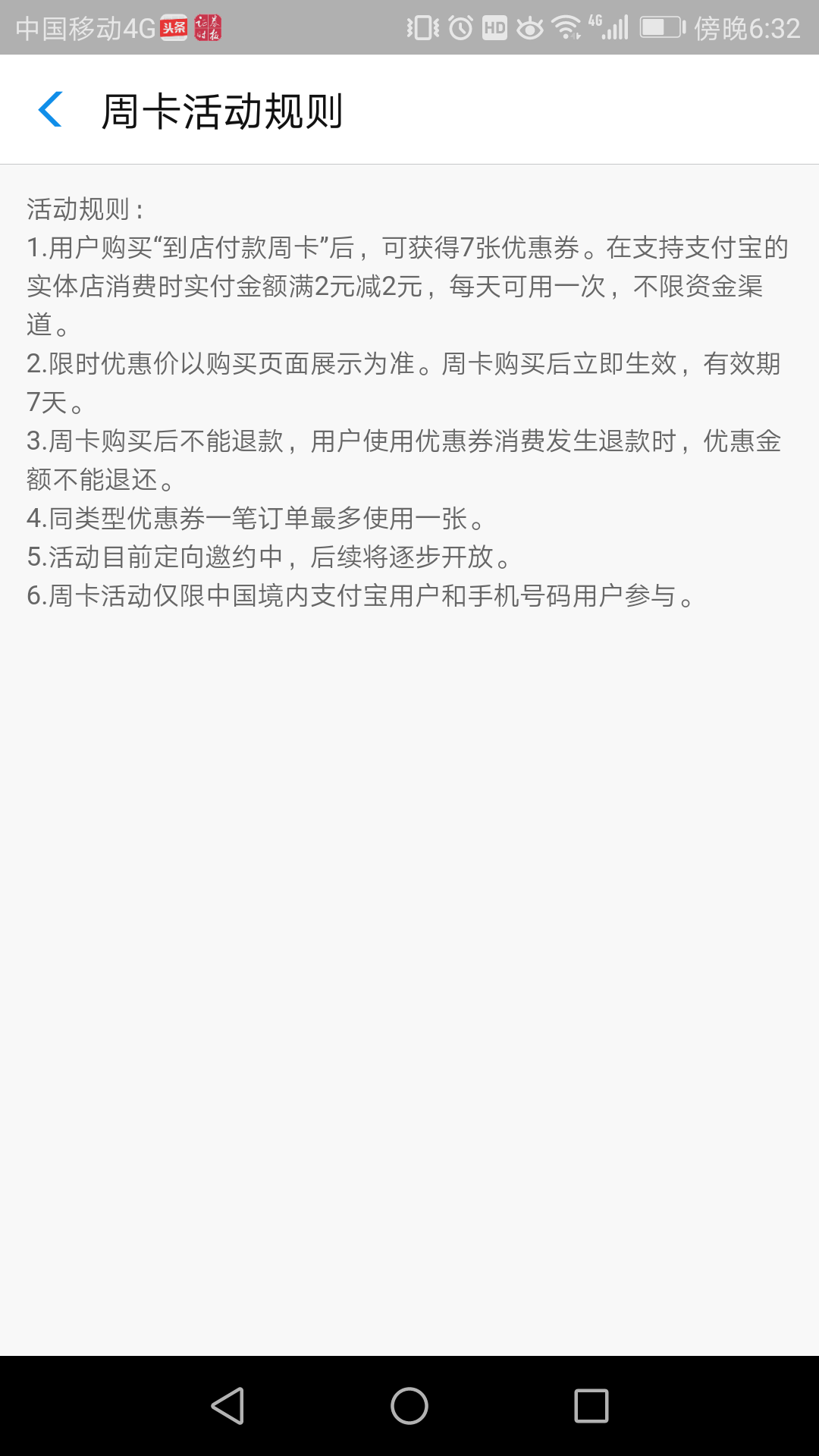Go to the home screen
The width and height of the screenshot is (819, 1456).
point(409,1406)
